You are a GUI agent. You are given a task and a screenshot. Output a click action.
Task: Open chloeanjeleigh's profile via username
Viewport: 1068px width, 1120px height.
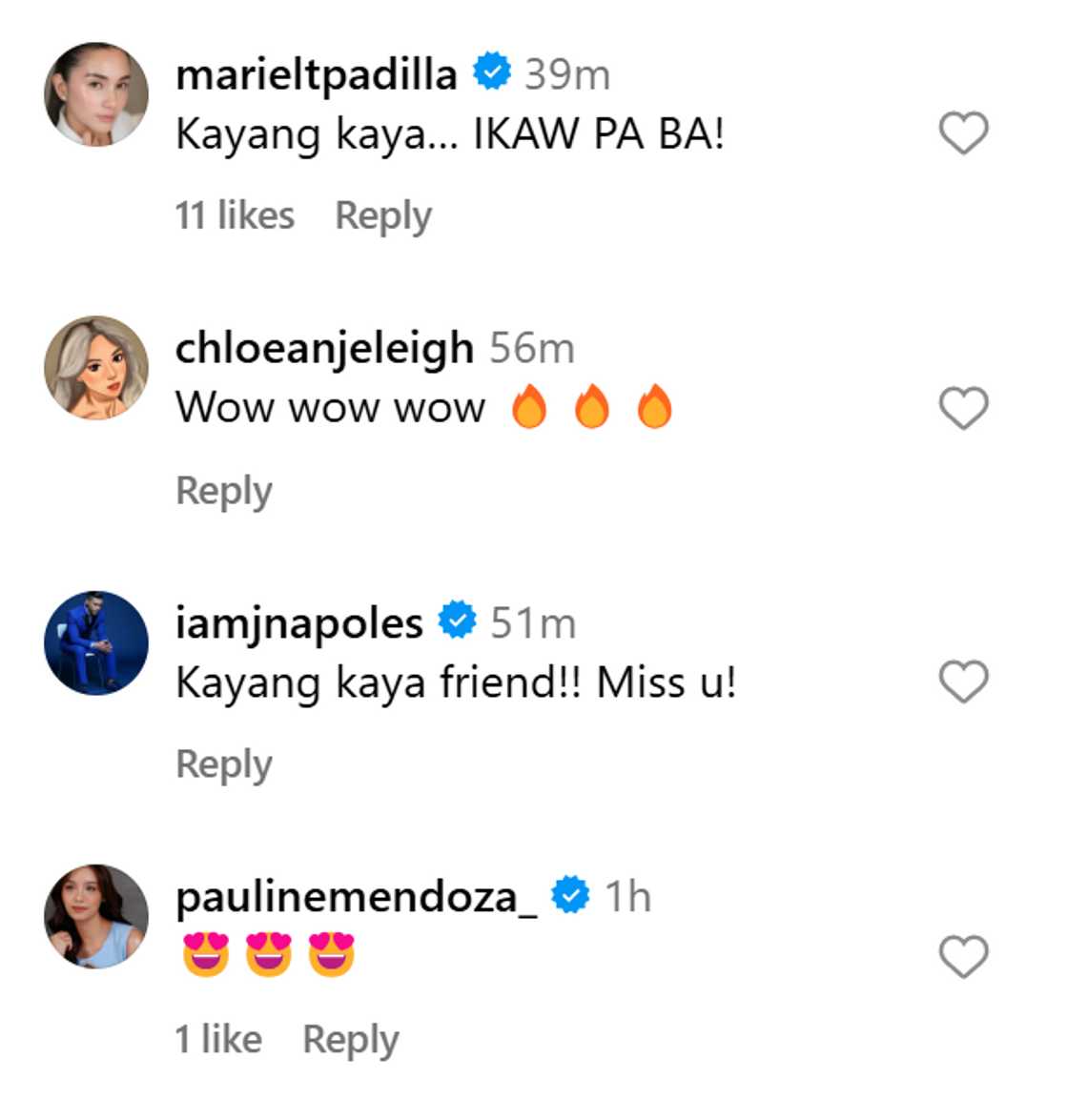coord(324,349)
